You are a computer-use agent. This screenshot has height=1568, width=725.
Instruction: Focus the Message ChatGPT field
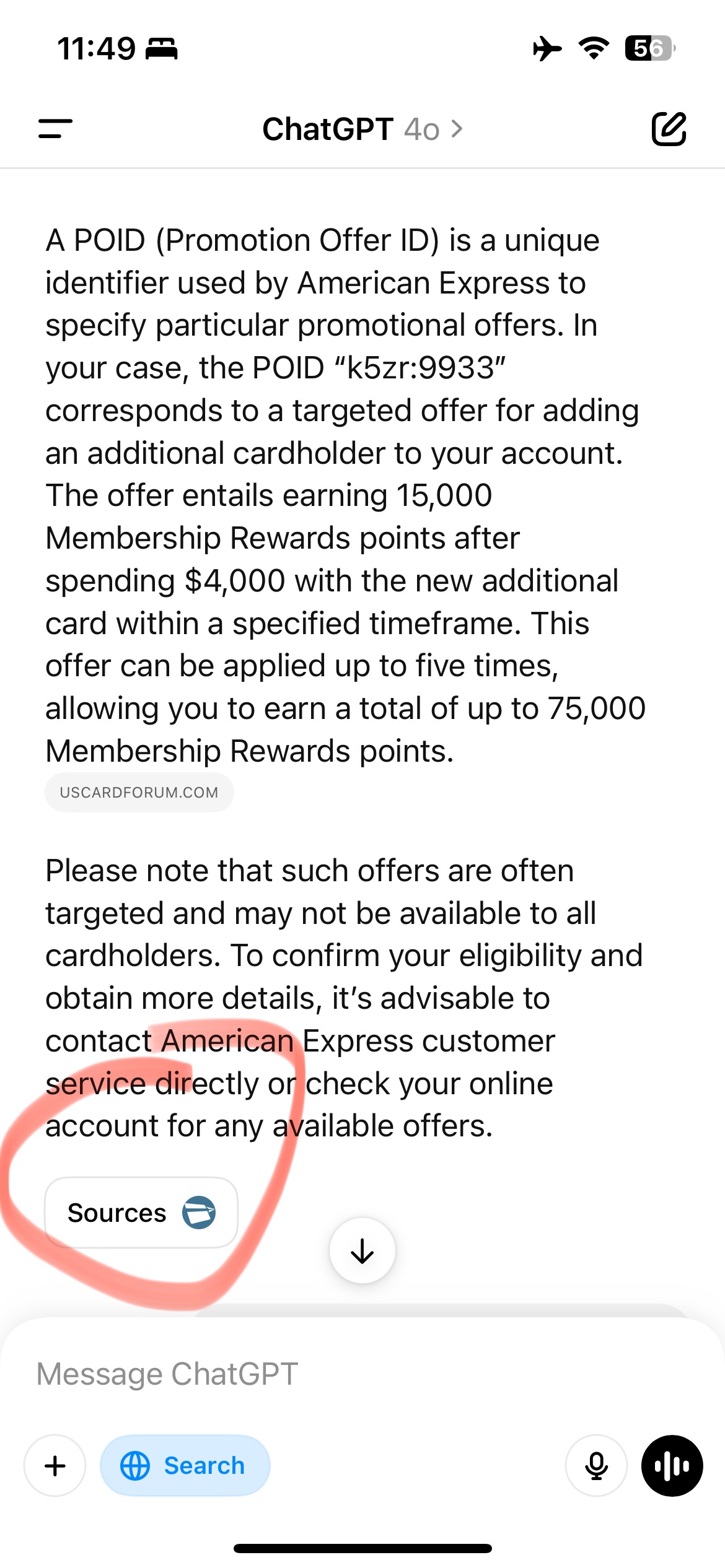tap(310, 1374)
